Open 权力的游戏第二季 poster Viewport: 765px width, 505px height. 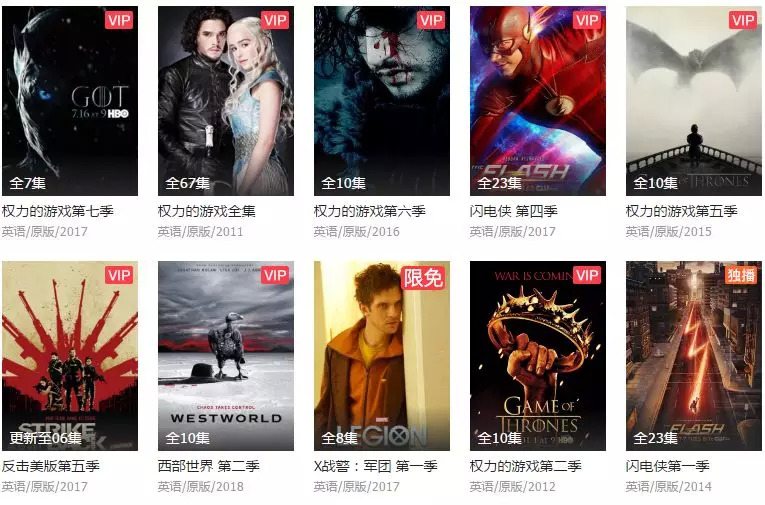pos(537,355)
